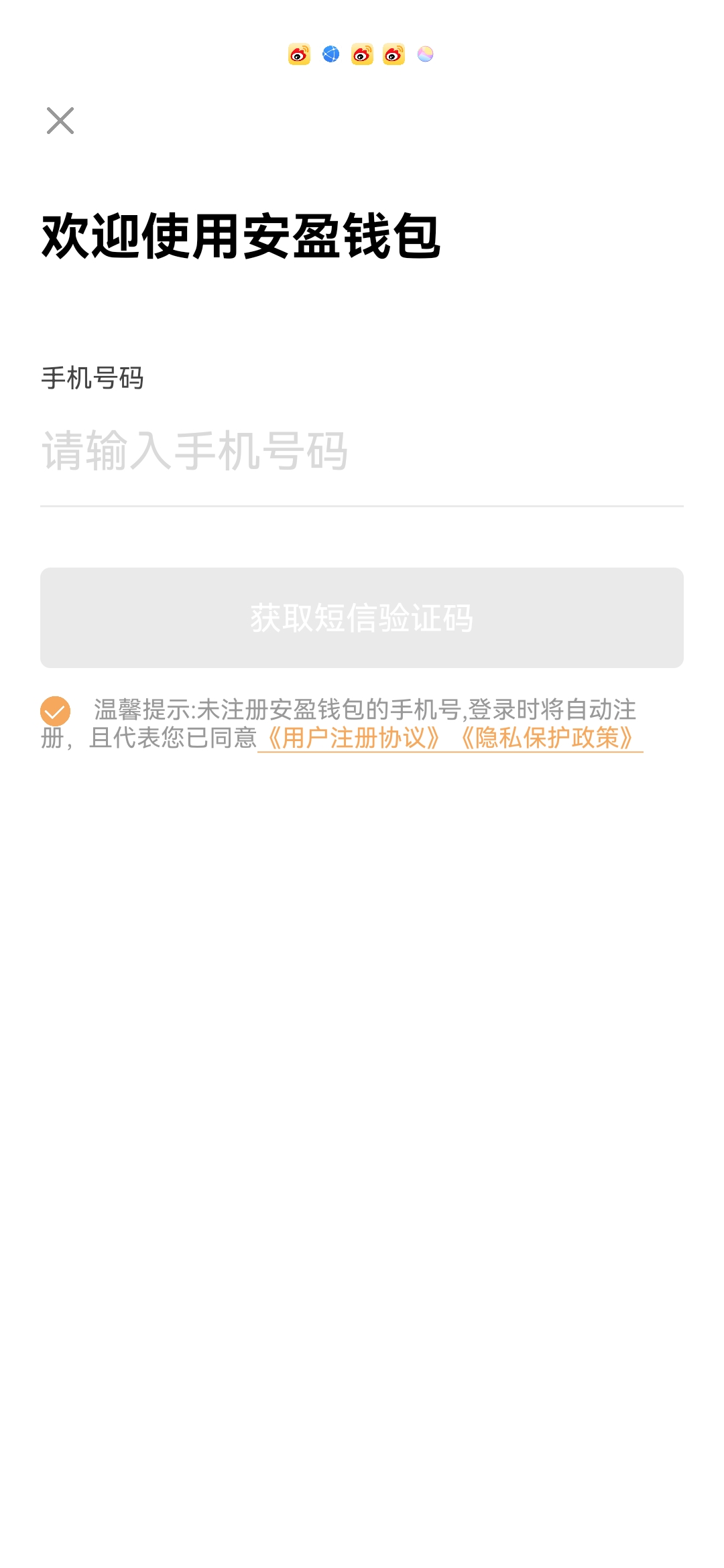Tap the 请输入手机号码 phone number field
Screen dimensions: 724x1568
click(362, 451)
